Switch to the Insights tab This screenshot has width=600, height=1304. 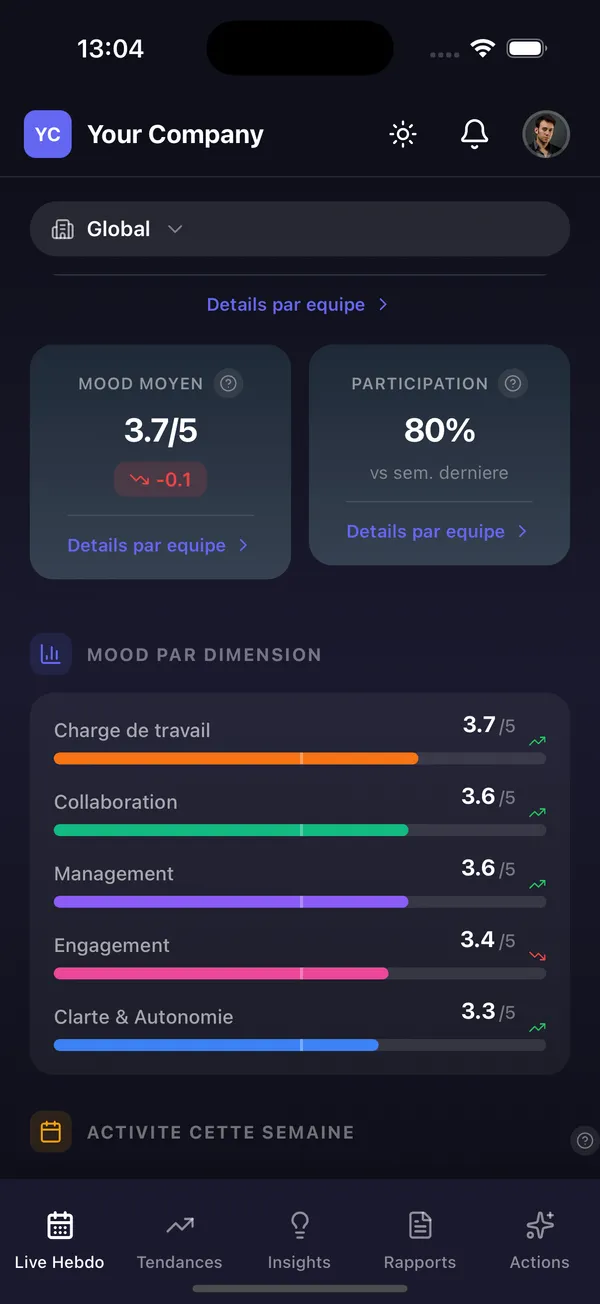pos(299,1240)
